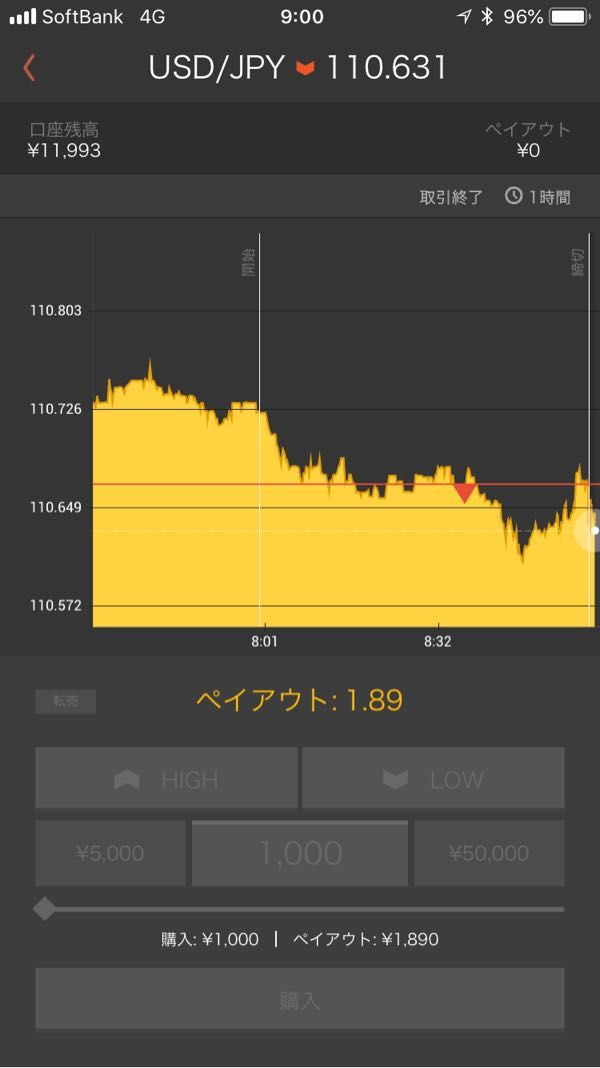
Task: Go back using the orange arrow
Action: [x=29, y=69]
